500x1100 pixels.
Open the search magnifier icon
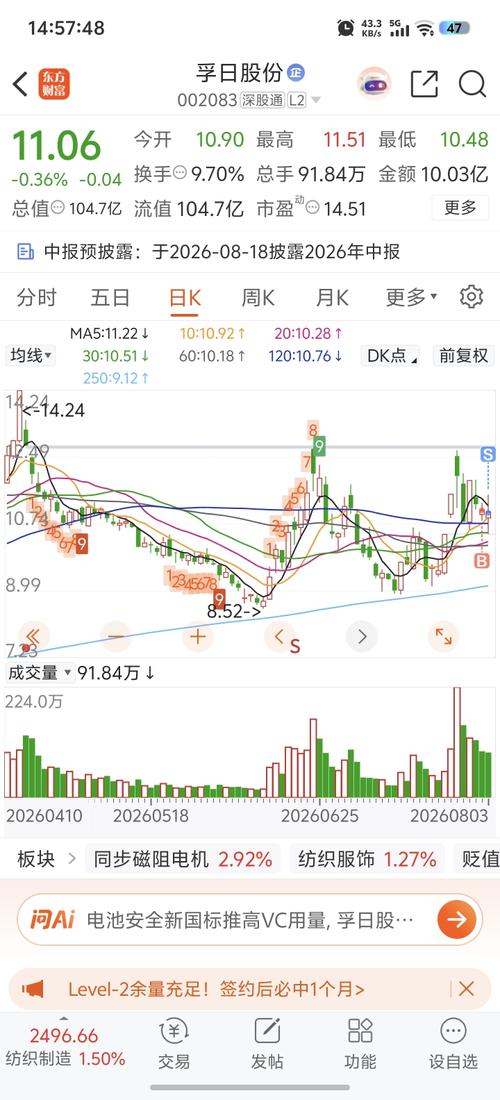point(472,84)
